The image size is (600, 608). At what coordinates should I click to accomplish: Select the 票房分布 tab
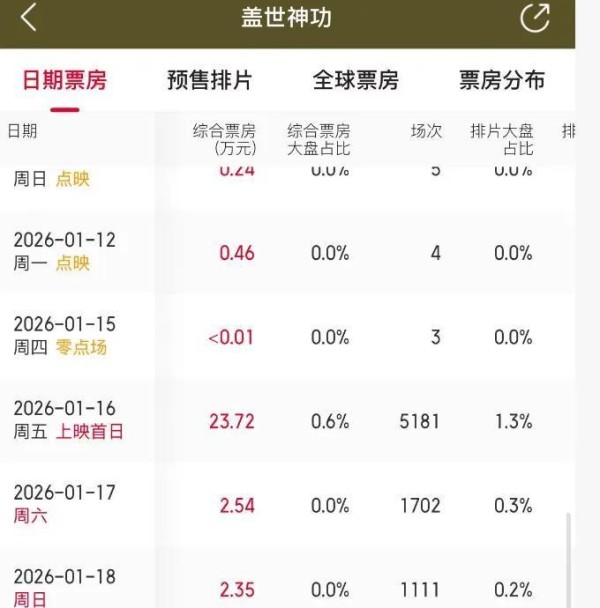[502, 81]
